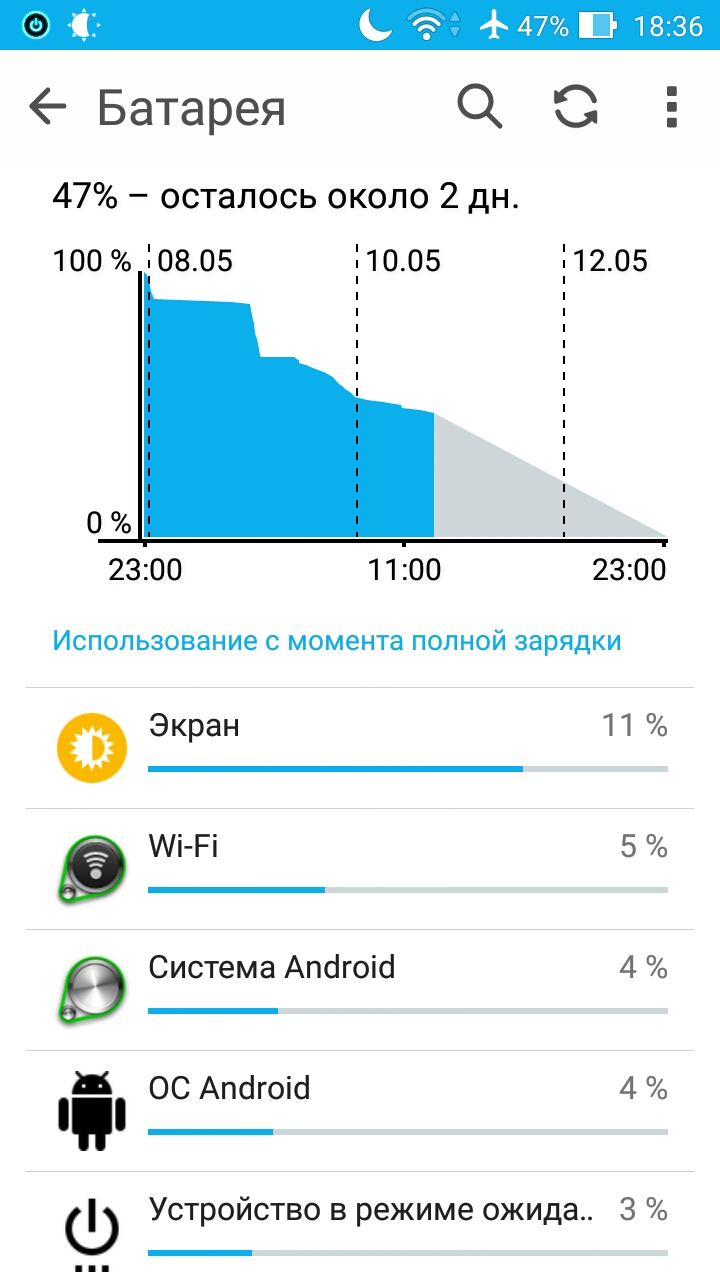Open search in battery settings
This screenshot has width=720, height=1280.
click(480, 106)
